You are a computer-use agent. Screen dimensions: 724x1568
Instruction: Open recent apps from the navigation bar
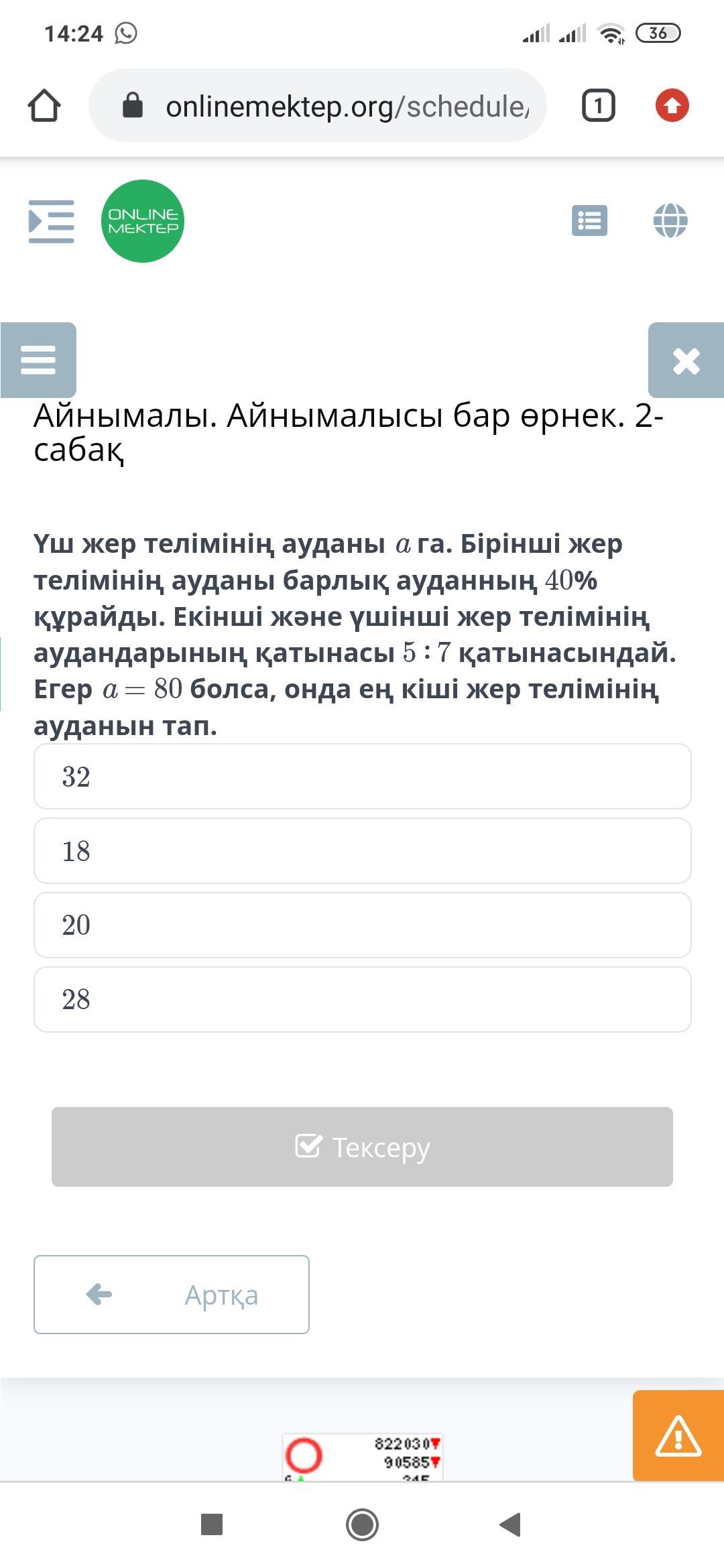click(x=212, y=1524)
